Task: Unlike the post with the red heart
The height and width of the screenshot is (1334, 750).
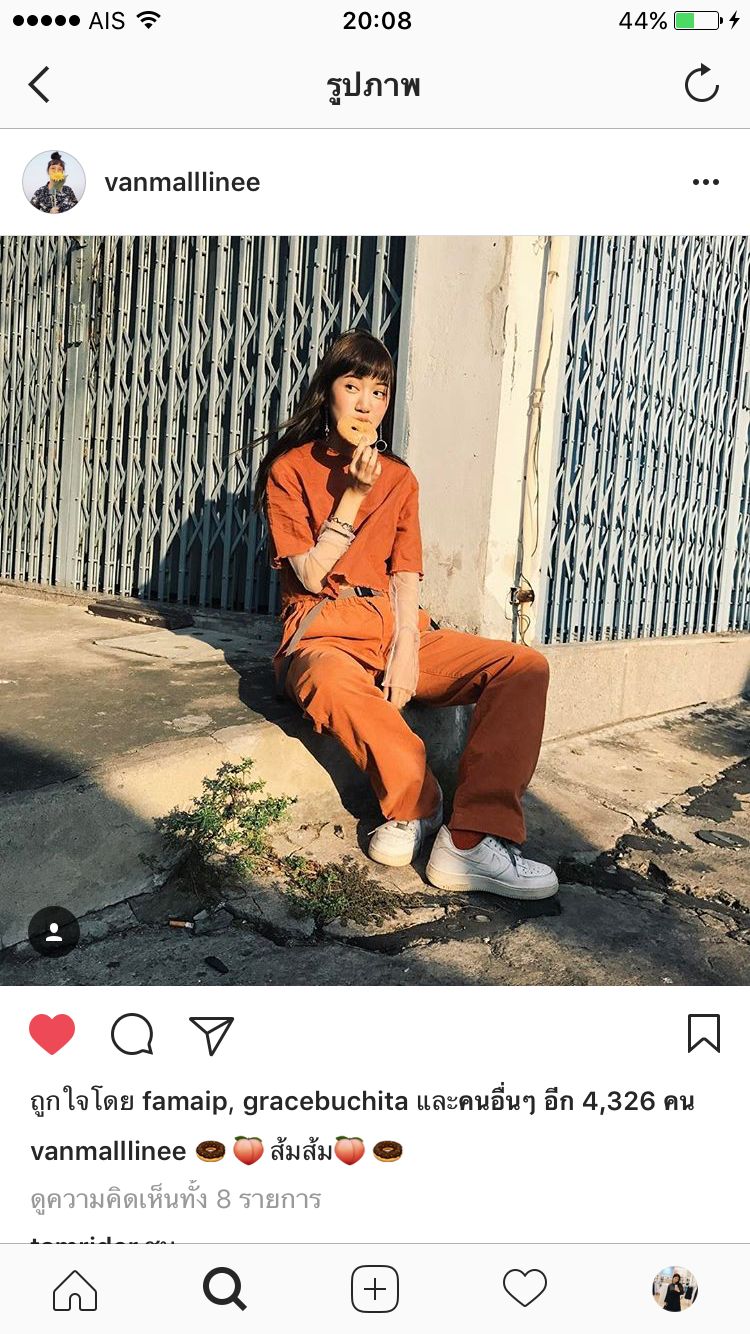Action: point(52,1034)
